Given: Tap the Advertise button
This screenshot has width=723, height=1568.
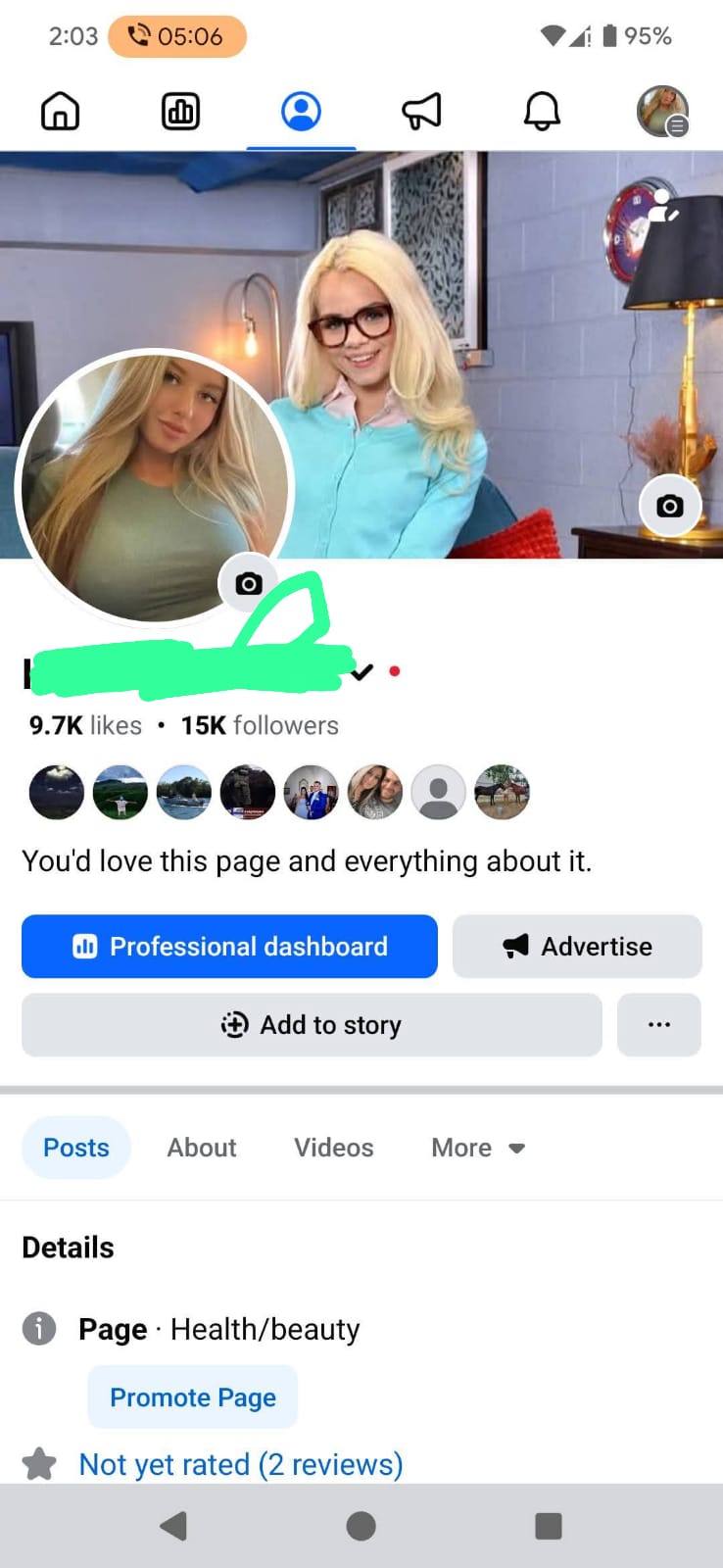Looking at the screenshot, I should (577, 947).
